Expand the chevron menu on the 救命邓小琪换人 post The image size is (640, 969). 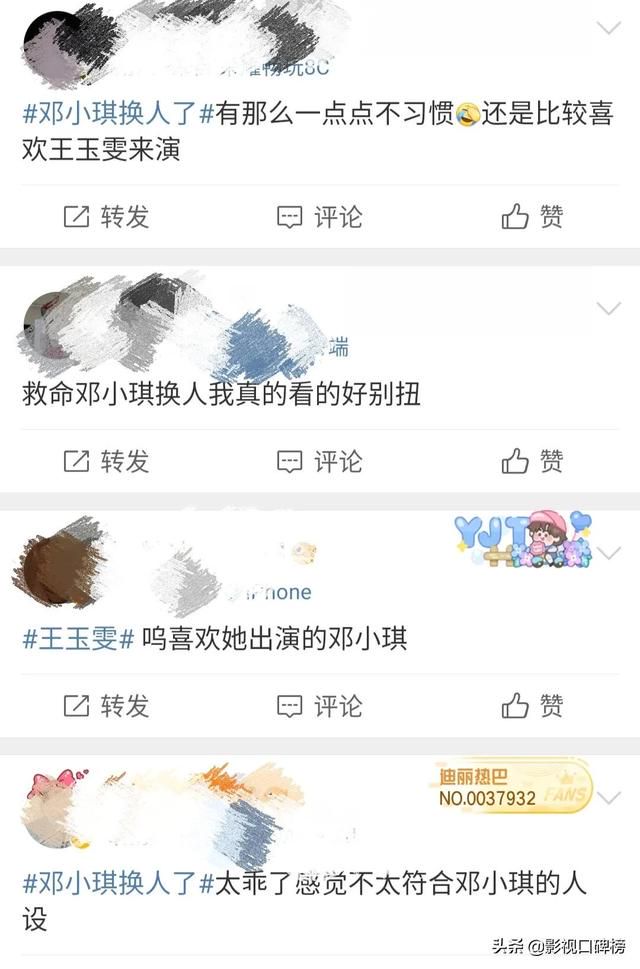pos(609,308)
